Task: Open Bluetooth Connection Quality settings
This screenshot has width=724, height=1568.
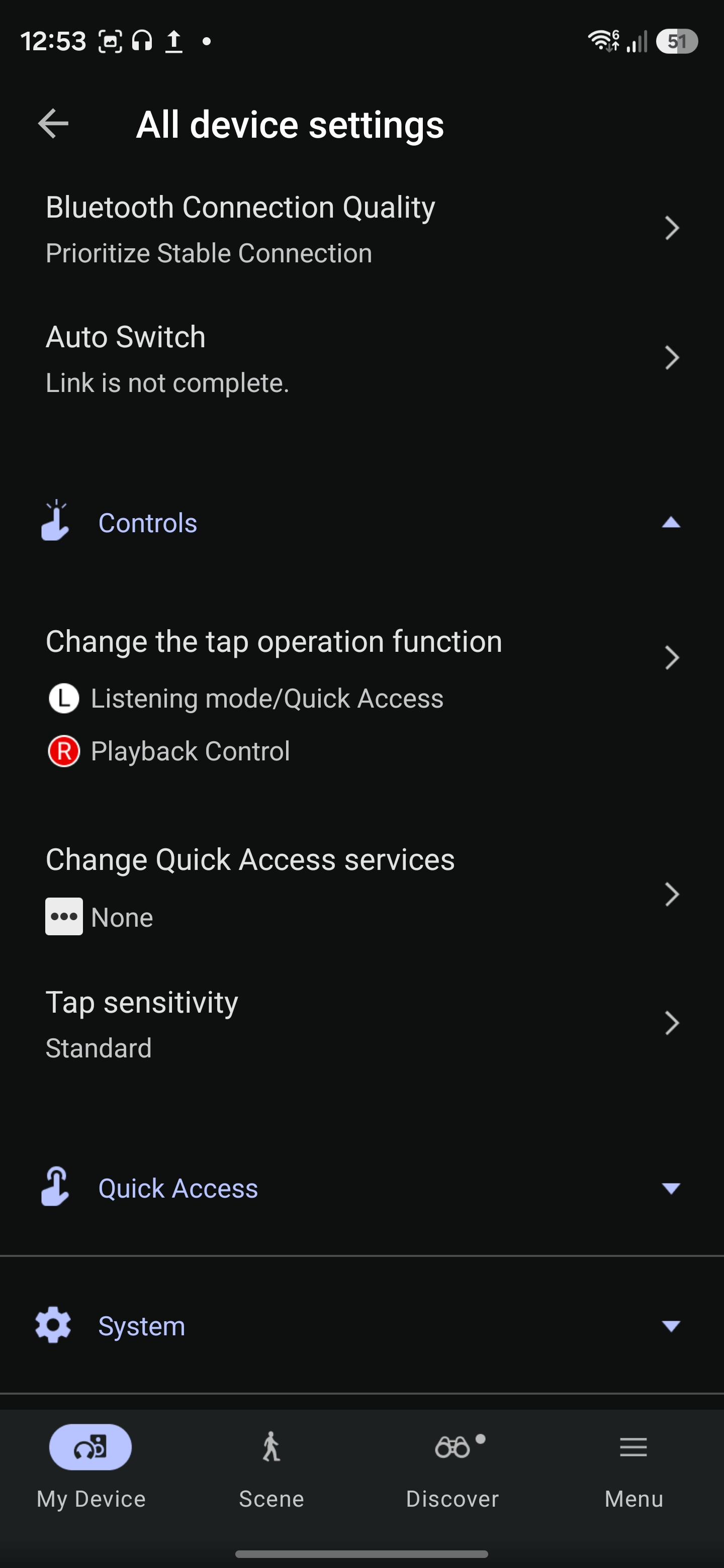Action: click(361, 229)
